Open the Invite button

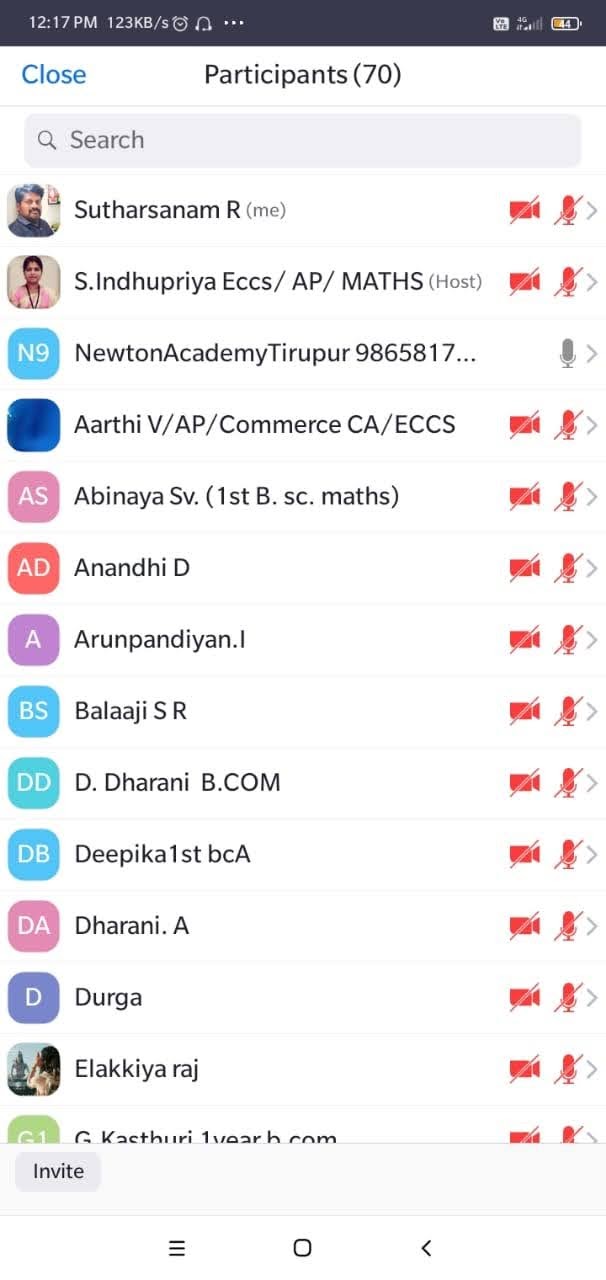point(58,1171)
